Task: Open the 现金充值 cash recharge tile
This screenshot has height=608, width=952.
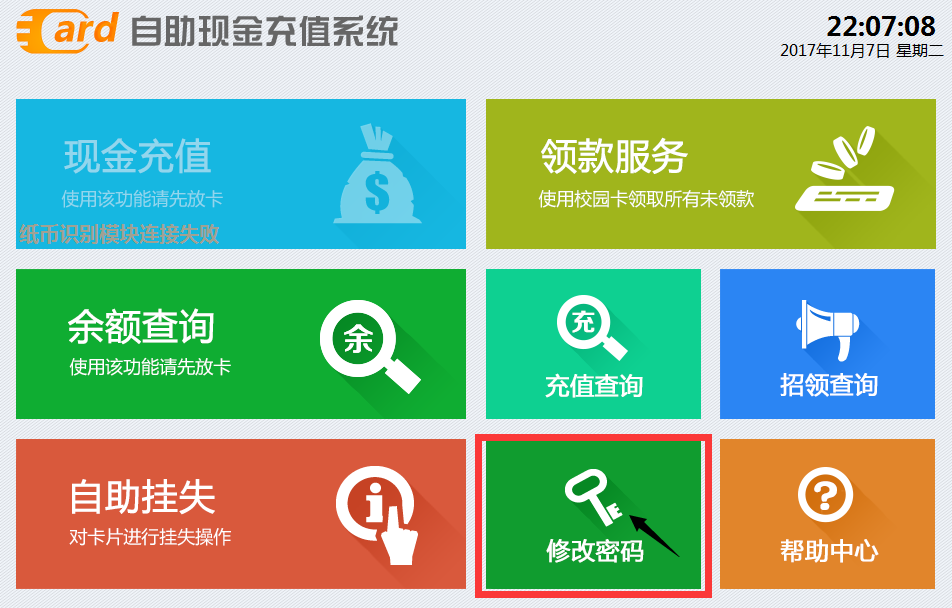Action: click(x=240, y=174)
